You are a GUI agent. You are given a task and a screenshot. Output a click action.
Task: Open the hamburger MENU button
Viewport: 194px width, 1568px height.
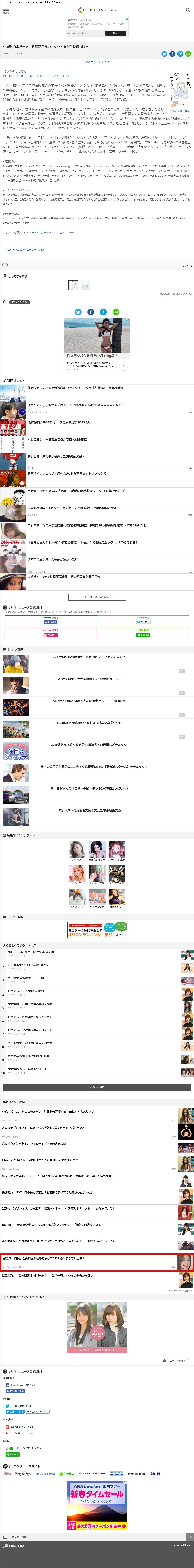click(6, 10)
